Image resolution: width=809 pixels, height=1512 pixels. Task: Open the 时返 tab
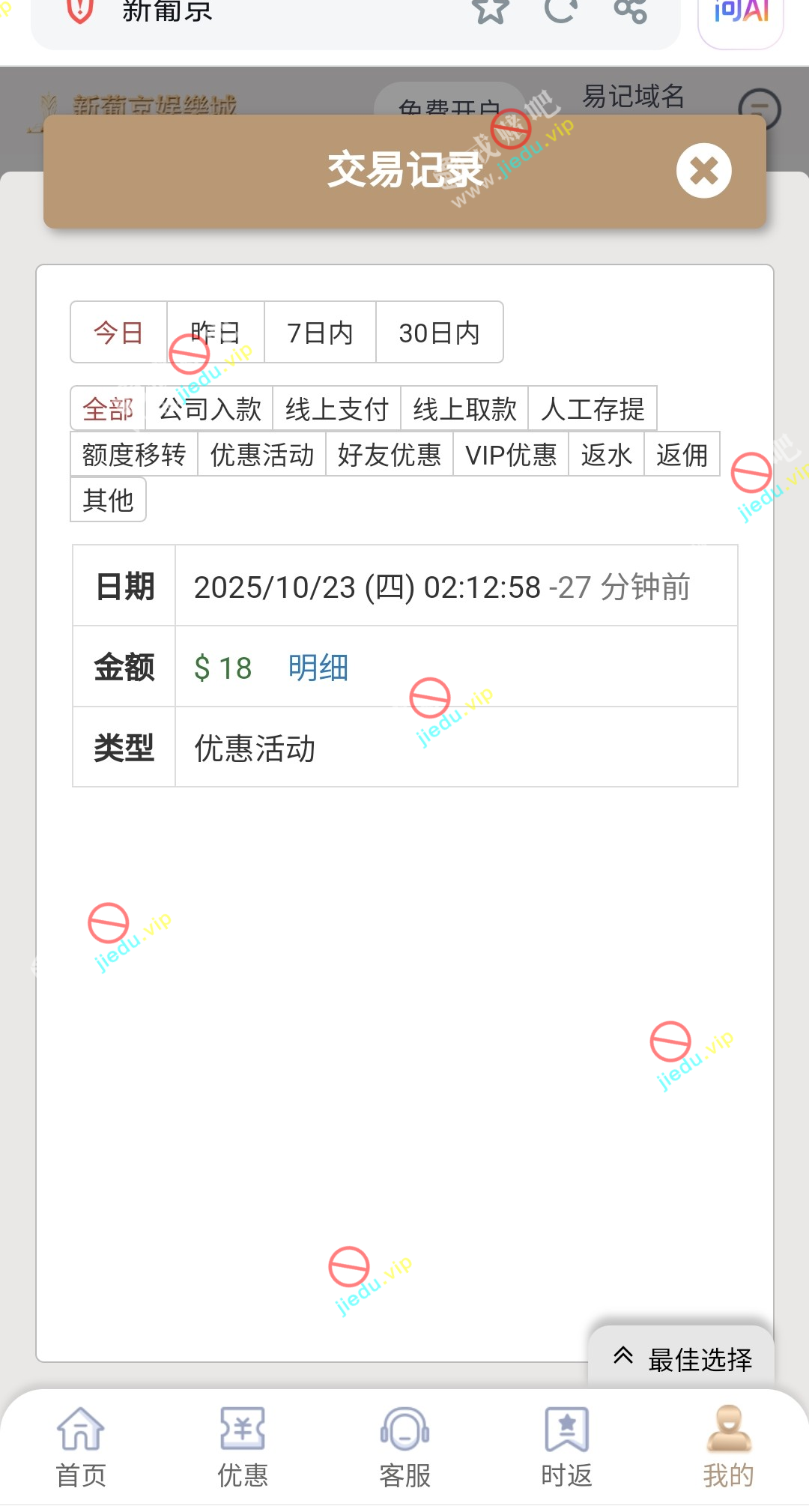point(566,1448)
